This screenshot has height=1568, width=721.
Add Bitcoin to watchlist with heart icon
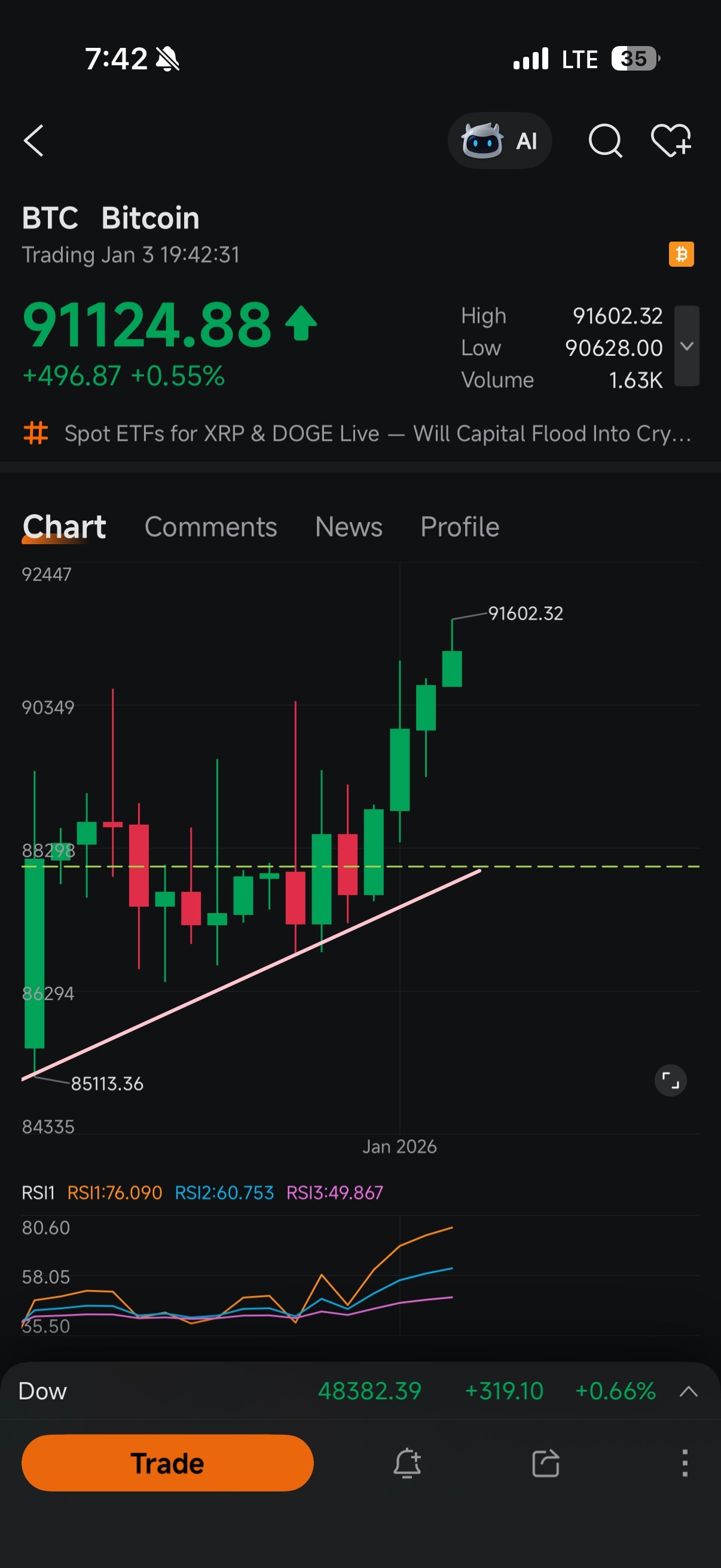tap(671, 141)
